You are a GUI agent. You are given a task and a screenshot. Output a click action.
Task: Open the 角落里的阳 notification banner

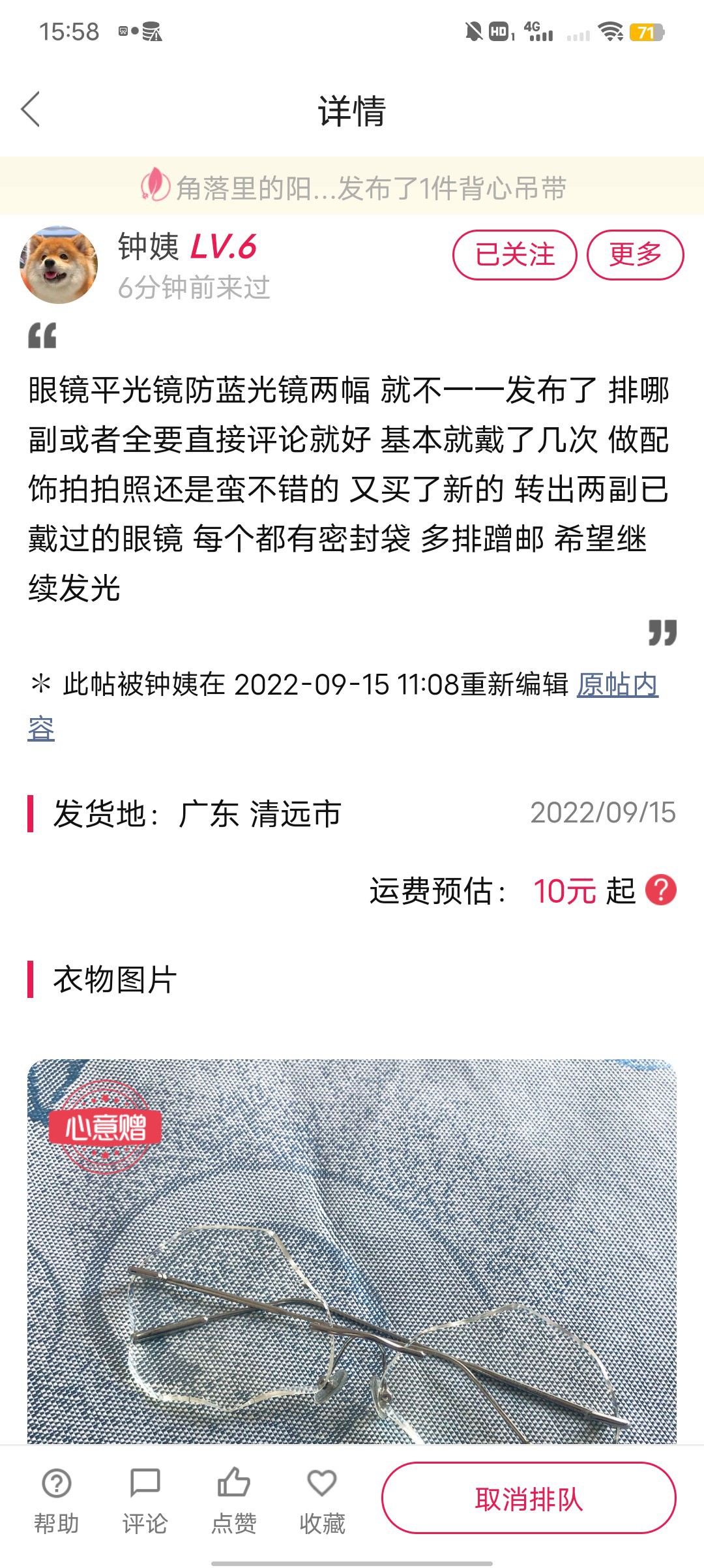[352, 188]
